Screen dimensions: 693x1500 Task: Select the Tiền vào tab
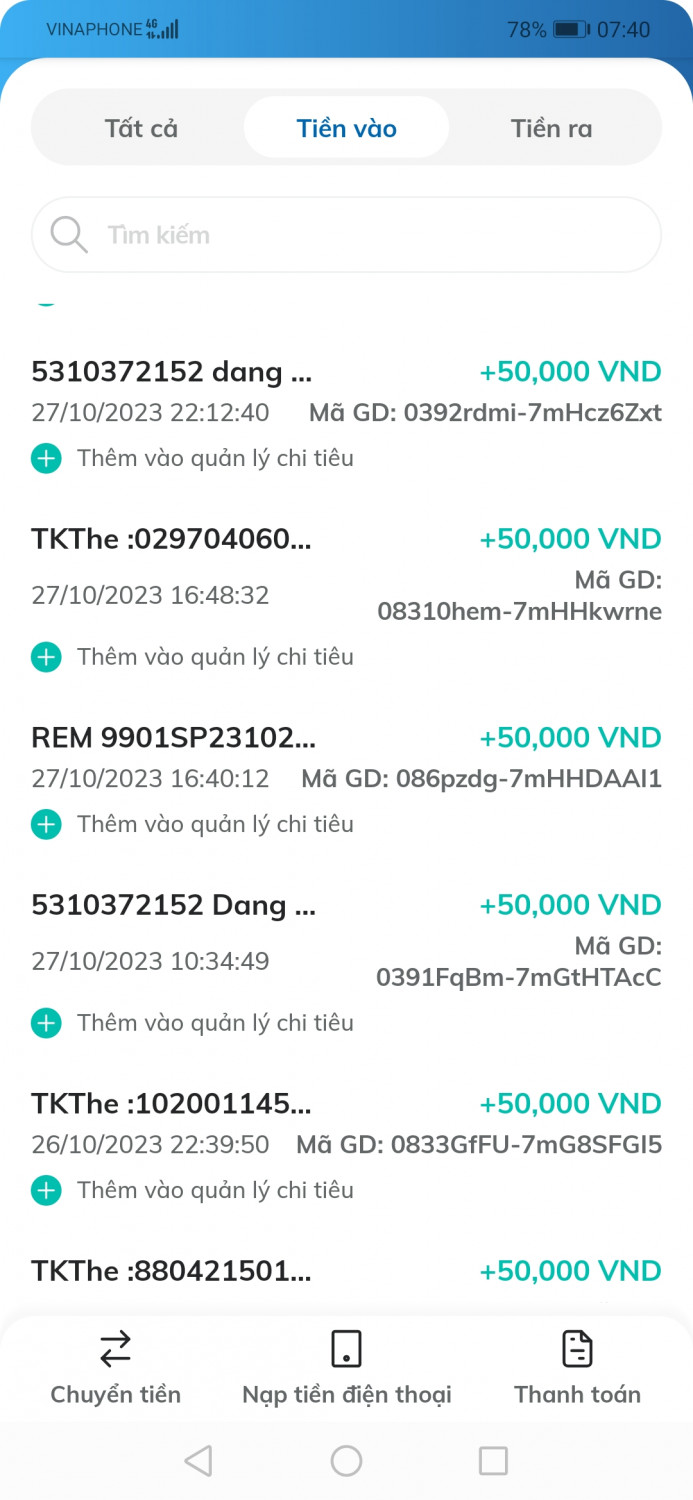346,128
